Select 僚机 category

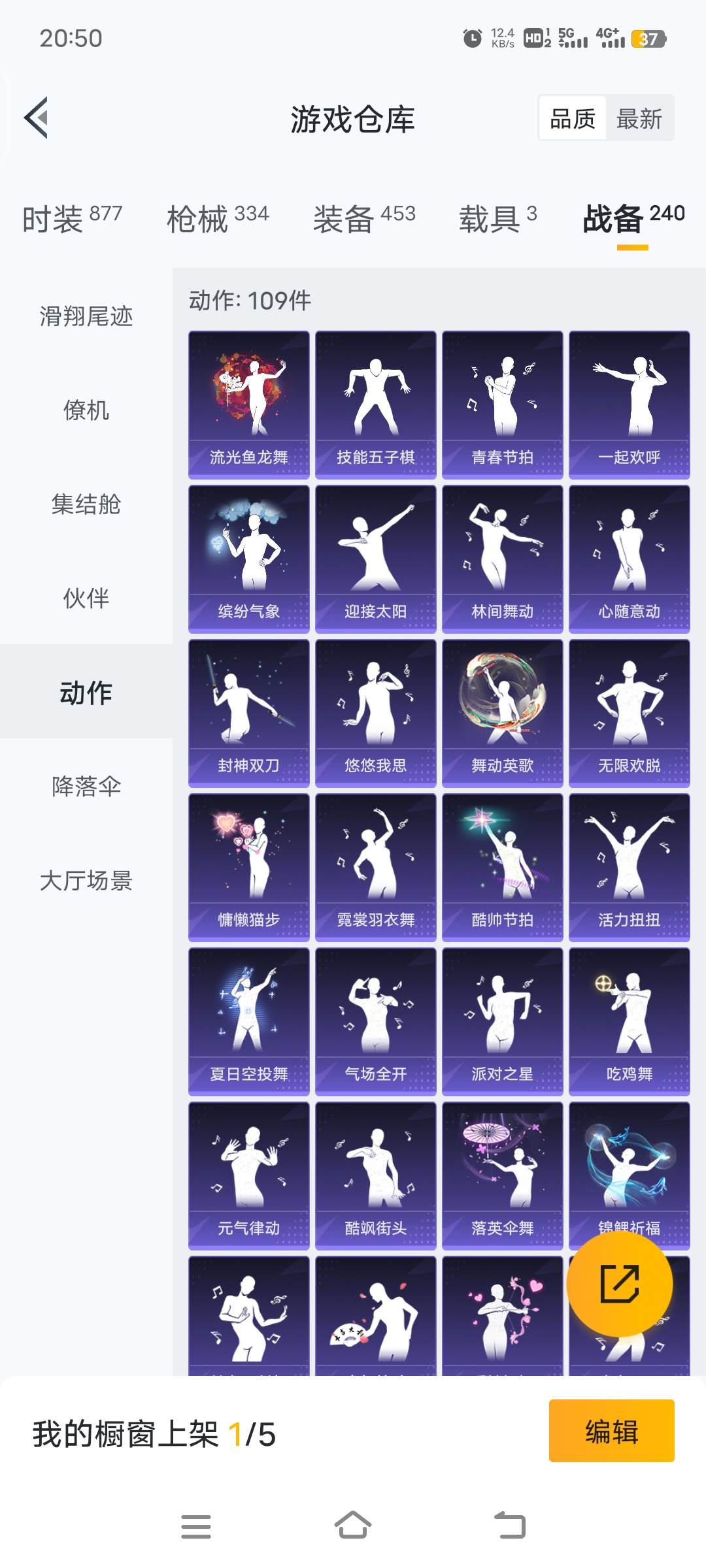coord(86,410)
